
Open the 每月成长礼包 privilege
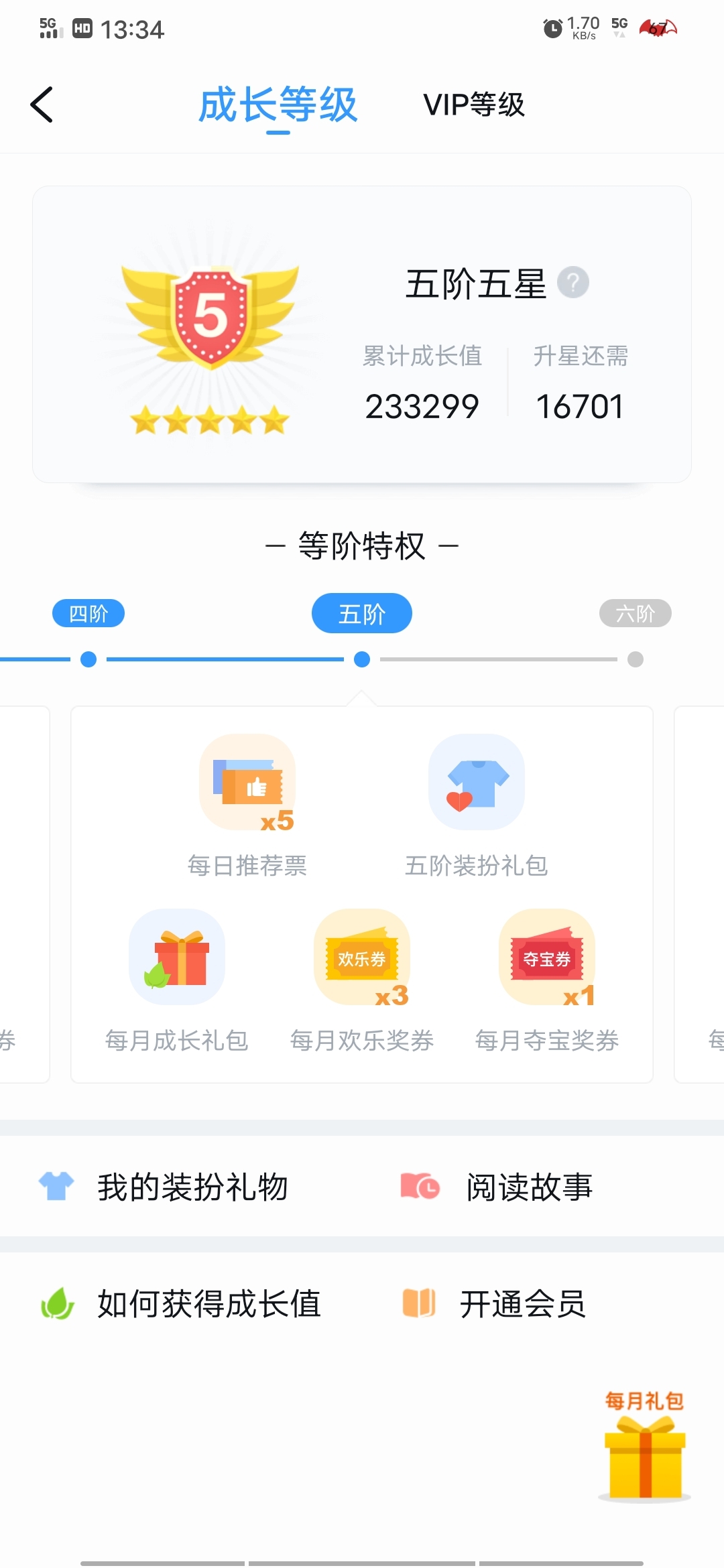(177, 978)
